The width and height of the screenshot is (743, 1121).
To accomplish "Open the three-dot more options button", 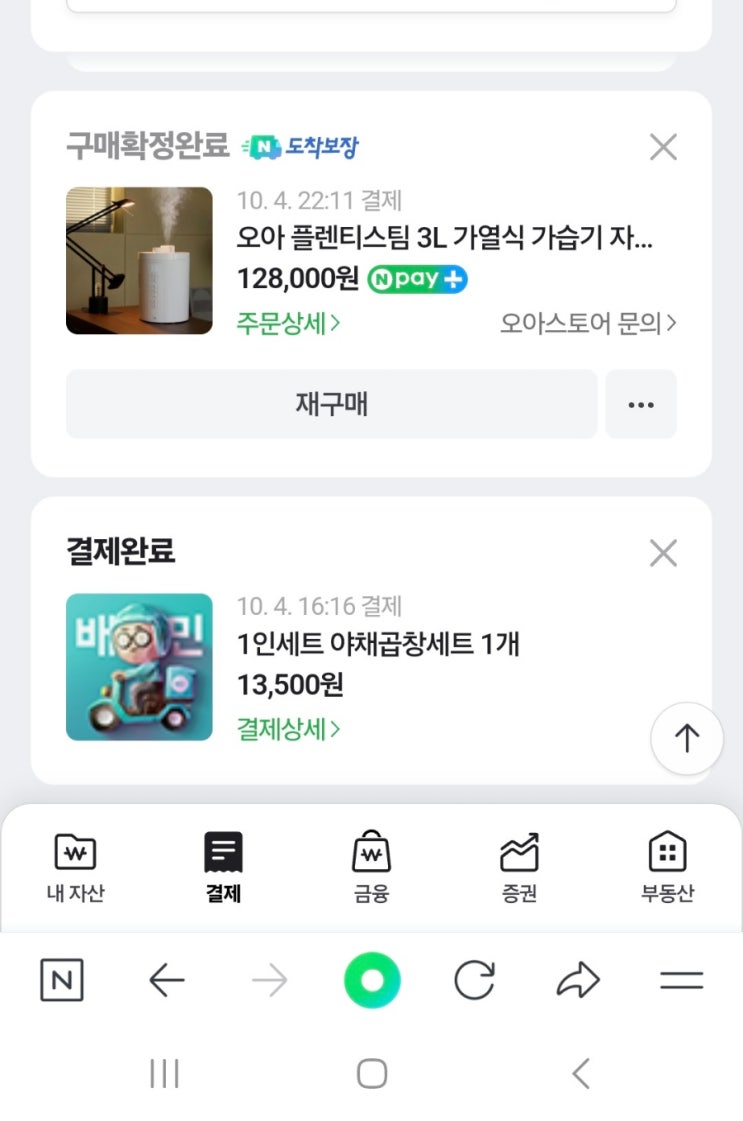I will pos(641,404).
